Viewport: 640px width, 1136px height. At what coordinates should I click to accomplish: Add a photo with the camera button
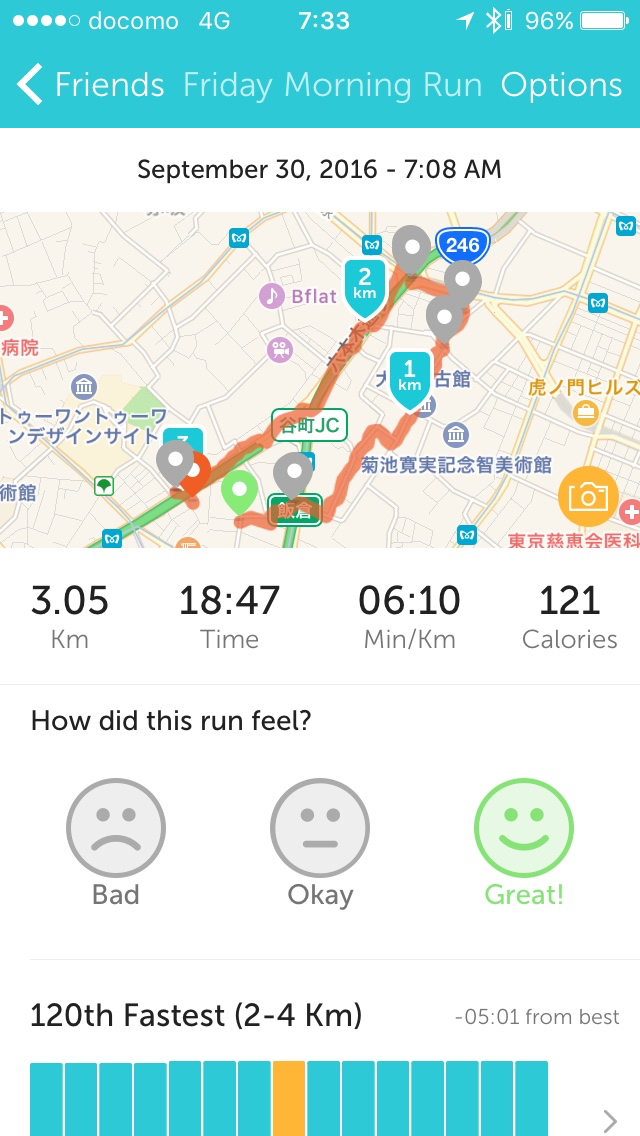tap(588, 496)
